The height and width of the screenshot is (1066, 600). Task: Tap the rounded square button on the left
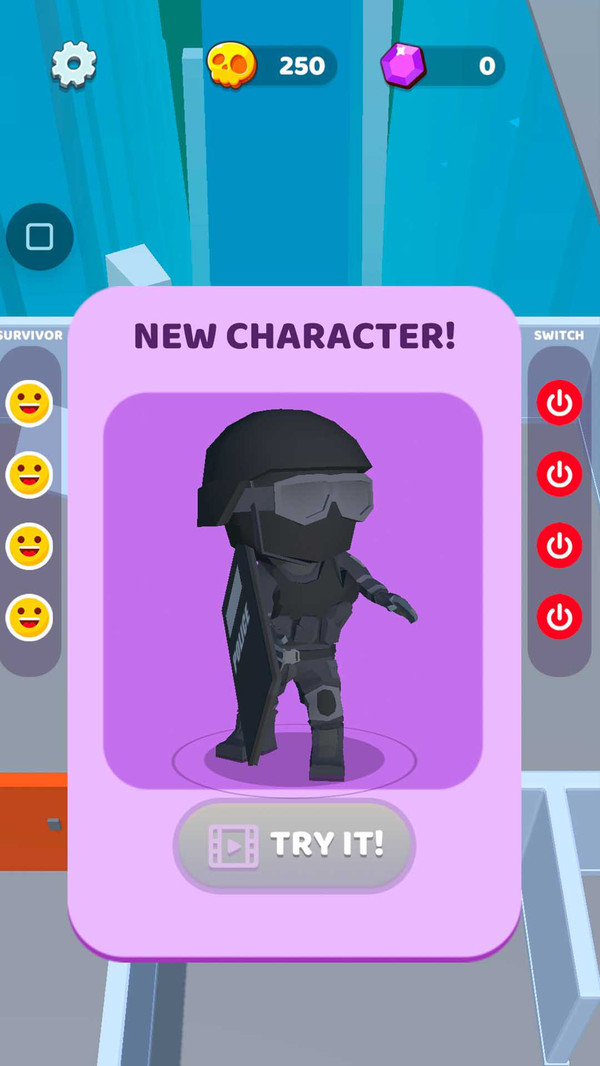[x=39, y=237]
